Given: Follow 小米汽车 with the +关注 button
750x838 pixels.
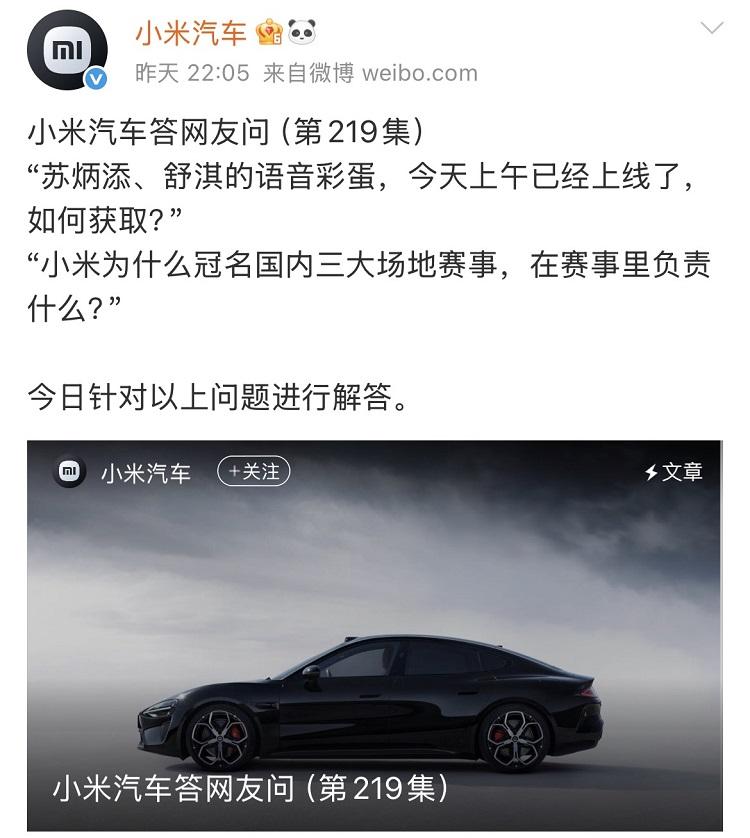Looking at the screenshot, I should (253, 471).
